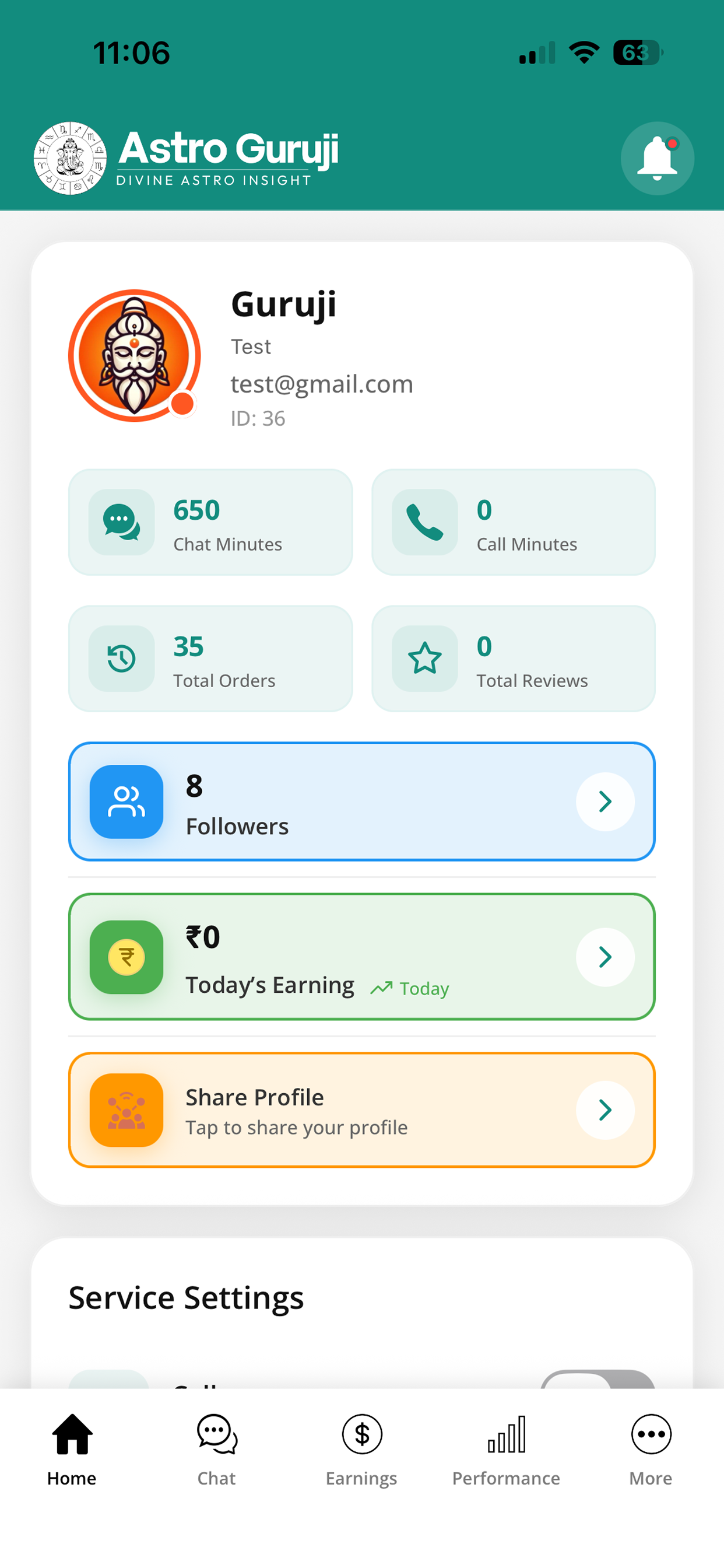Switch to the Earnings tab
Screen dimensions: 724x1568
point(361,1451)
